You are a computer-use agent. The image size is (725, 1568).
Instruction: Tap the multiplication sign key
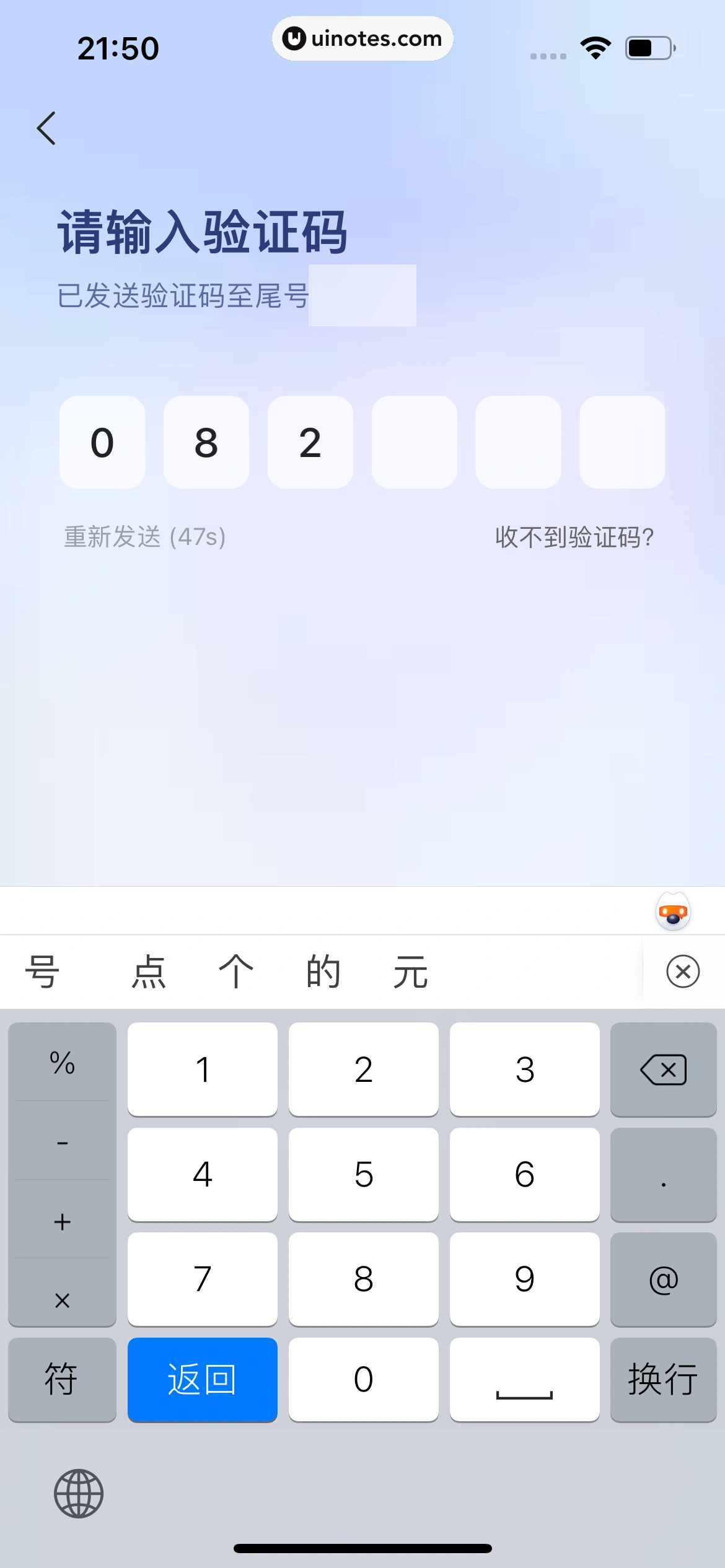(x=62, y=1300)
